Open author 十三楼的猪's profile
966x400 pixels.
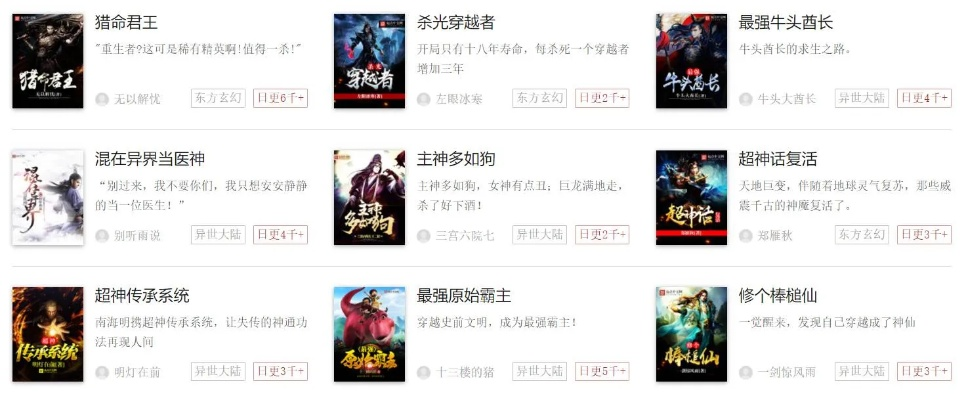pyautogui.click(x=466, y=373)
